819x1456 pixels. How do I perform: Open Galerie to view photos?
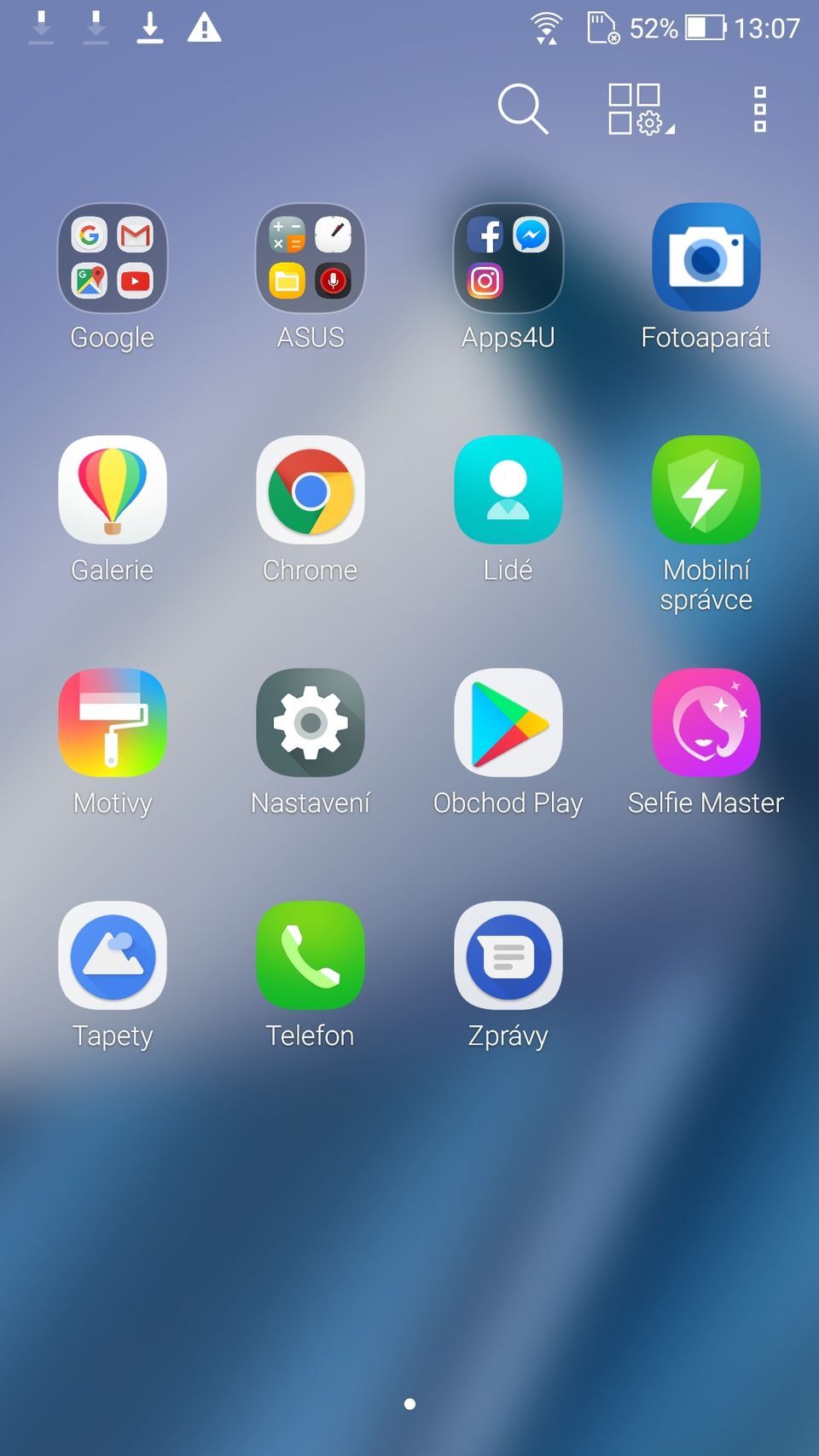click(x=112, y=490)
